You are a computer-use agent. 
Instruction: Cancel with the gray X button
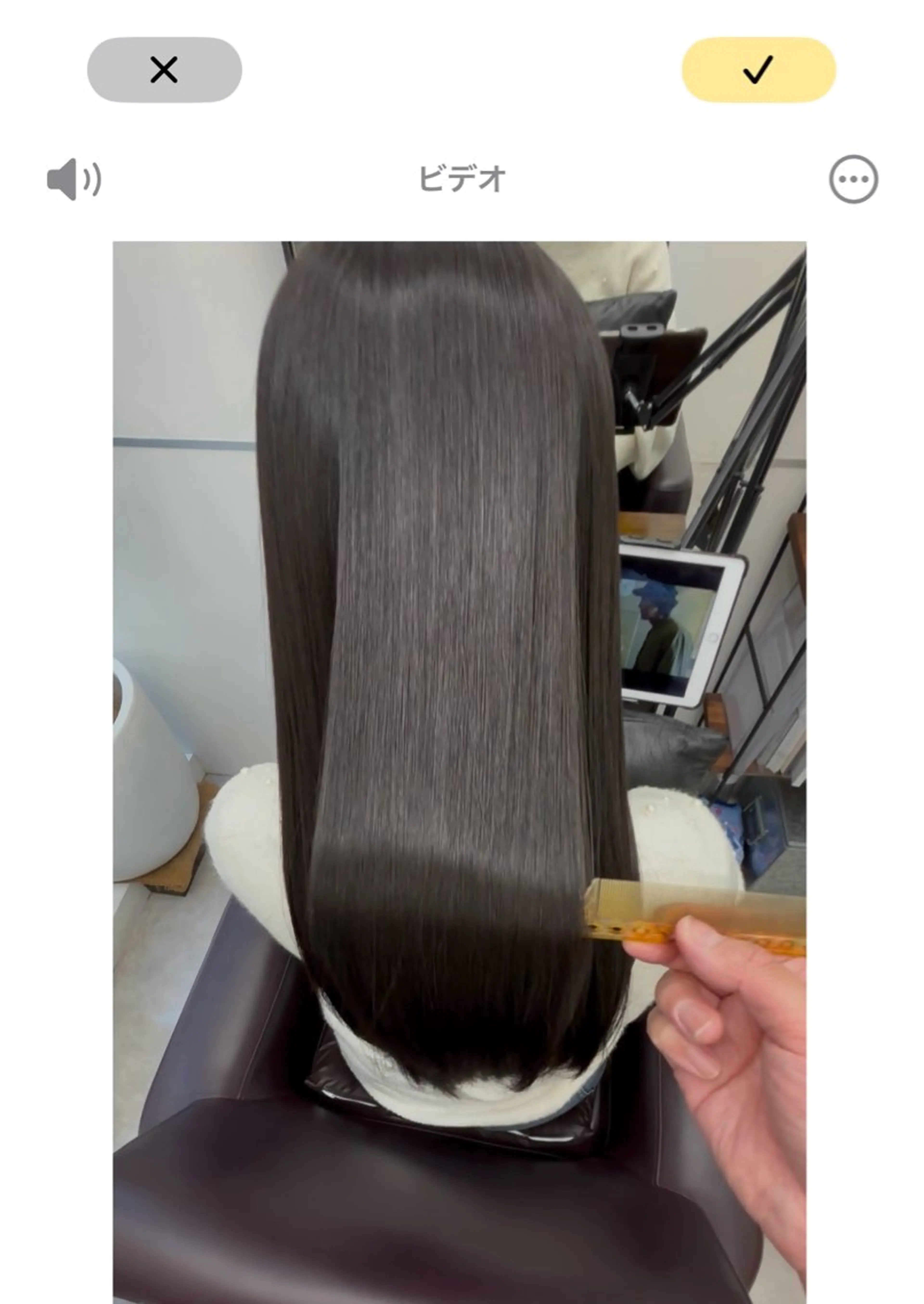[x=164, y=70]
